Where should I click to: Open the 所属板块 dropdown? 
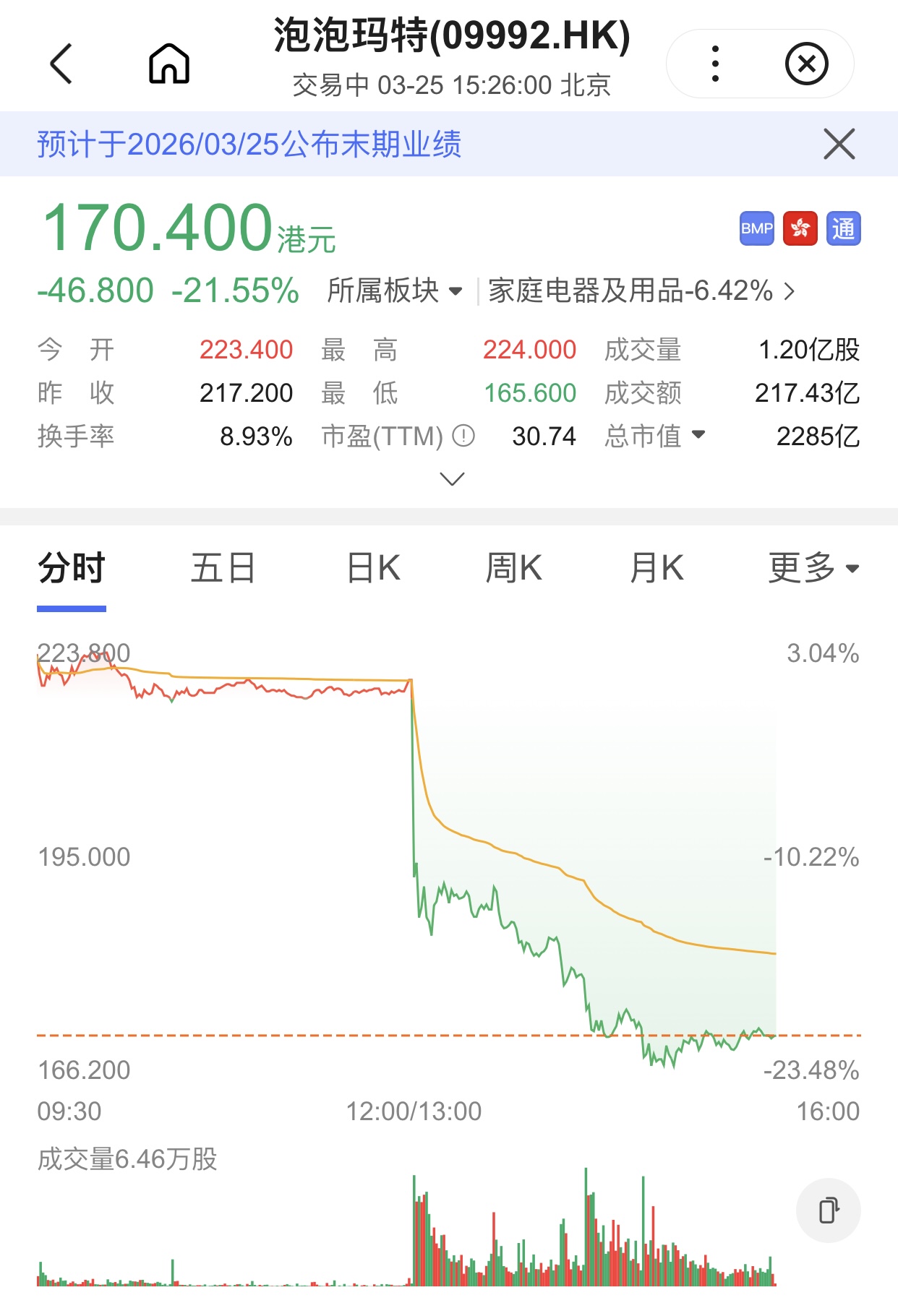(x=394, y=291)
